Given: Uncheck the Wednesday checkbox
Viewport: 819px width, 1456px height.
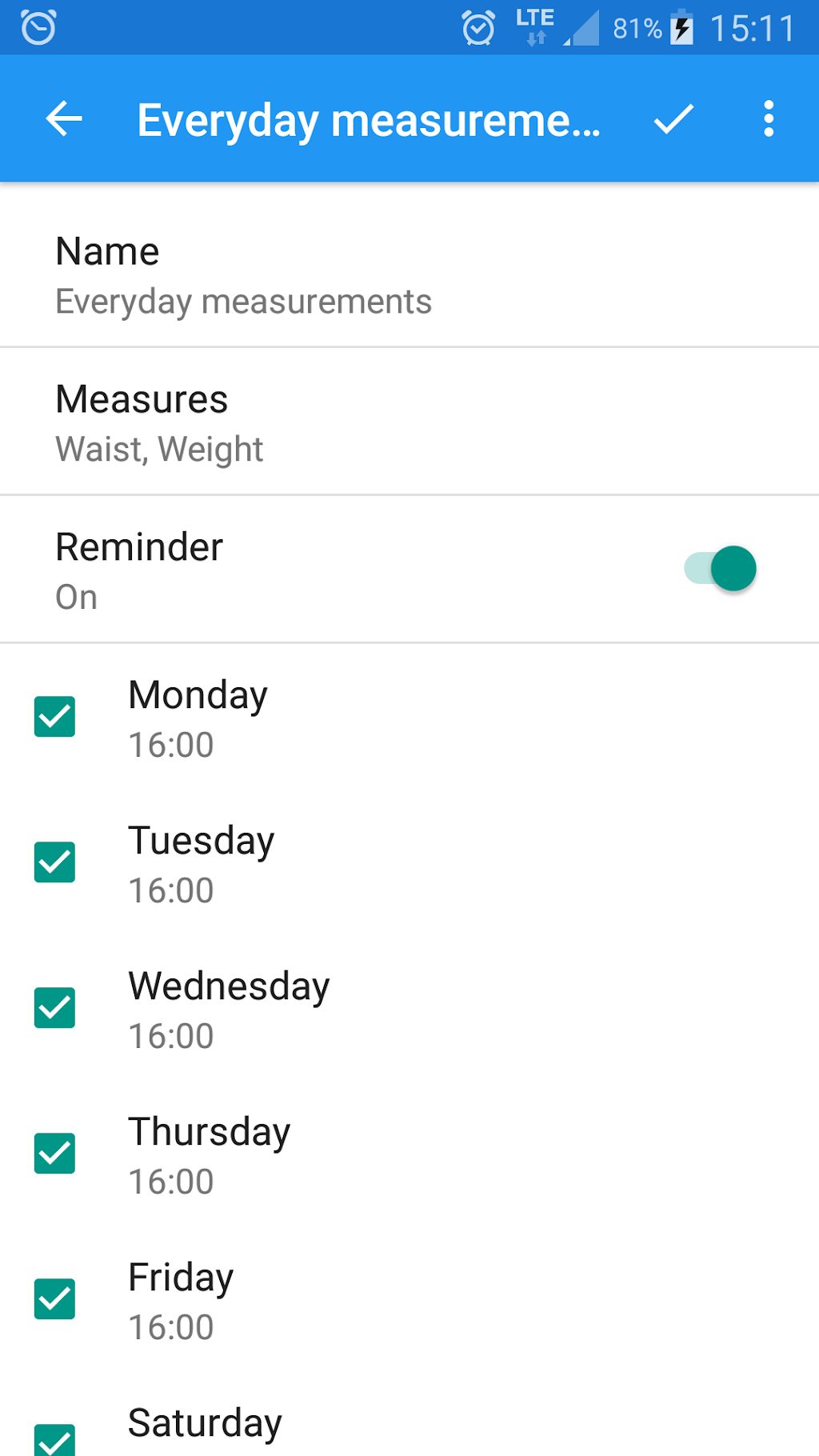Looking at the screenshot, I should point(54,1007).
